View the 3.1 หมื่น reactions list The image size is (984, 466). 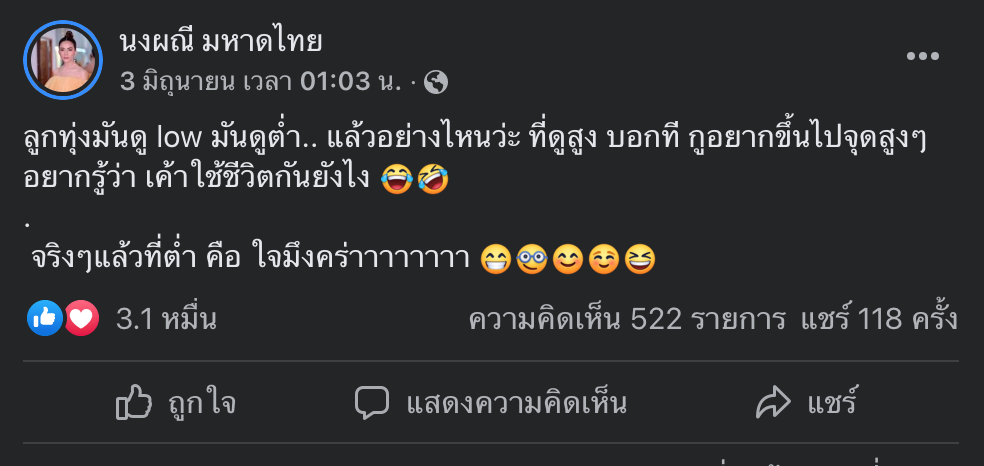[166, 320]
